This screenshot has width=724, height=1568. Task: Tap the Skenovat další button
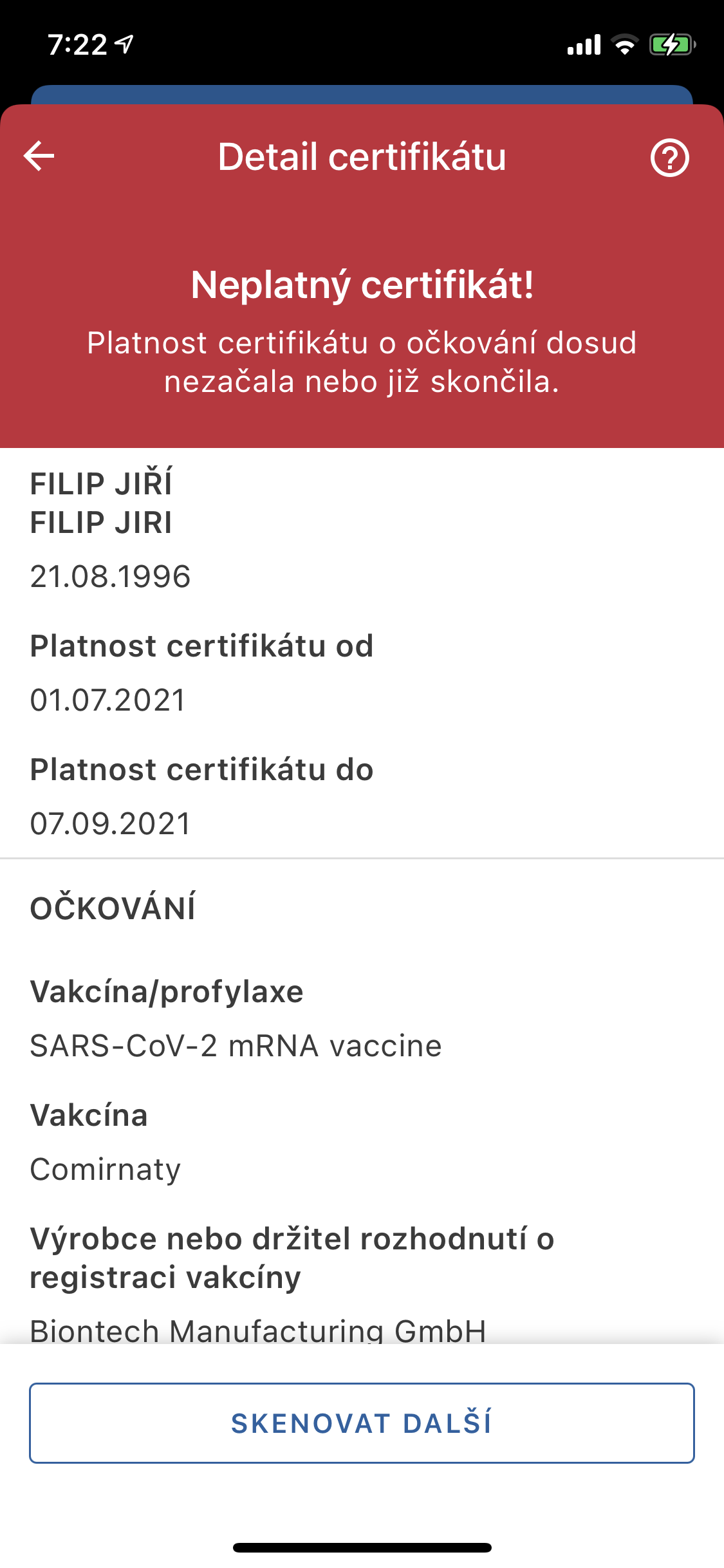coord(362,1423)
